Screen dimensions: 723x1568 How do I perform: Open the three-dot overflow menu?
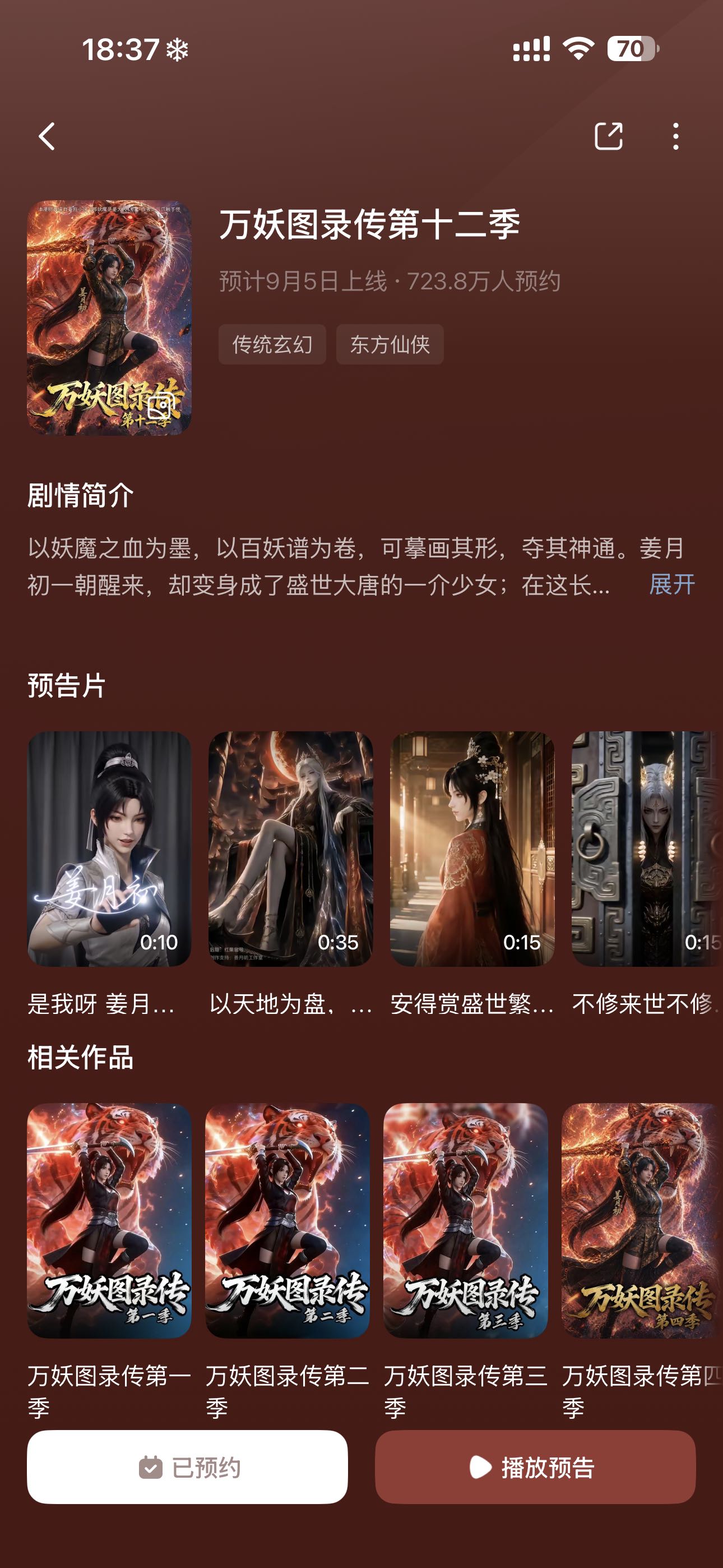[x=675, y=136]
